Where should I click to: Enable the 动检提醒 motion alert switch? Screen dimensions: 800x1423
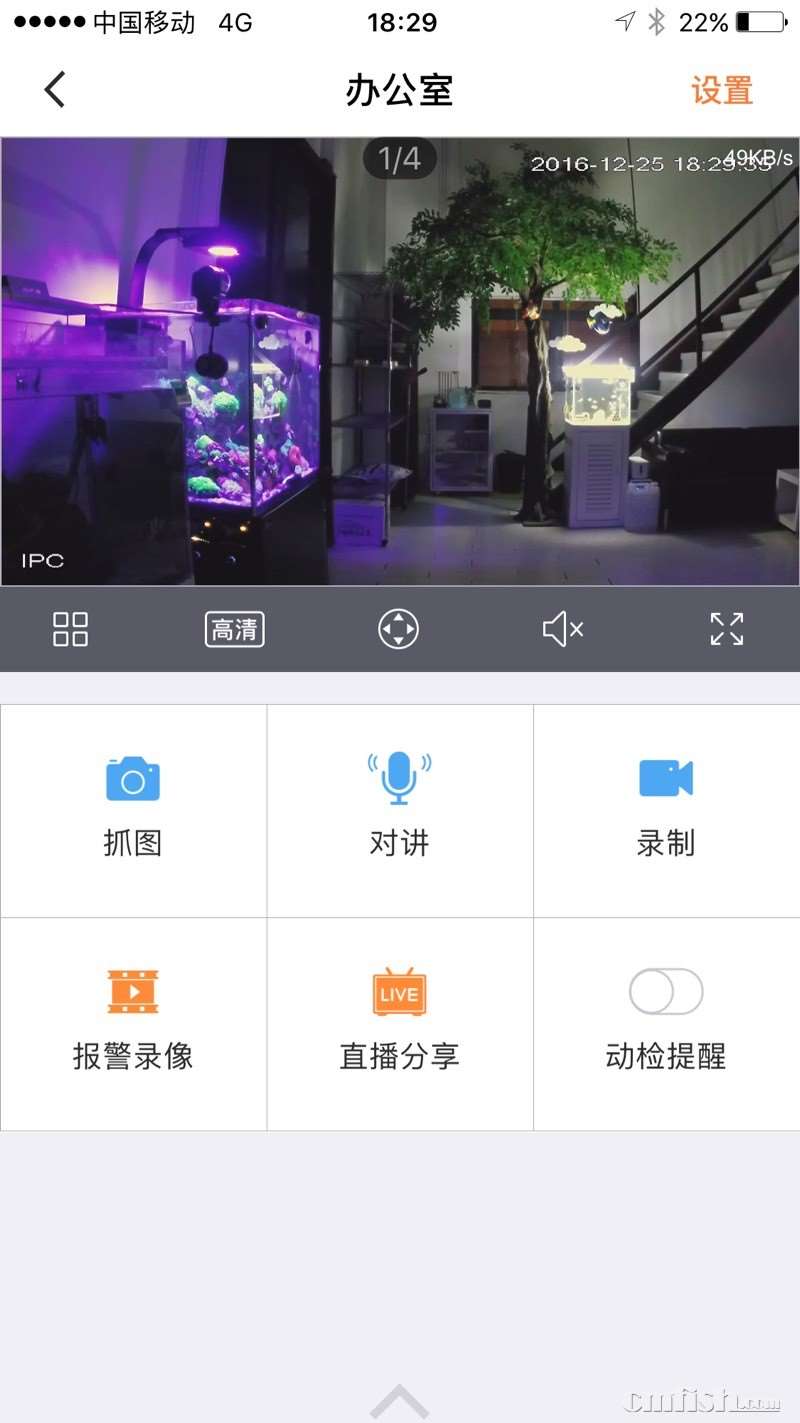[x=666, y=992]
